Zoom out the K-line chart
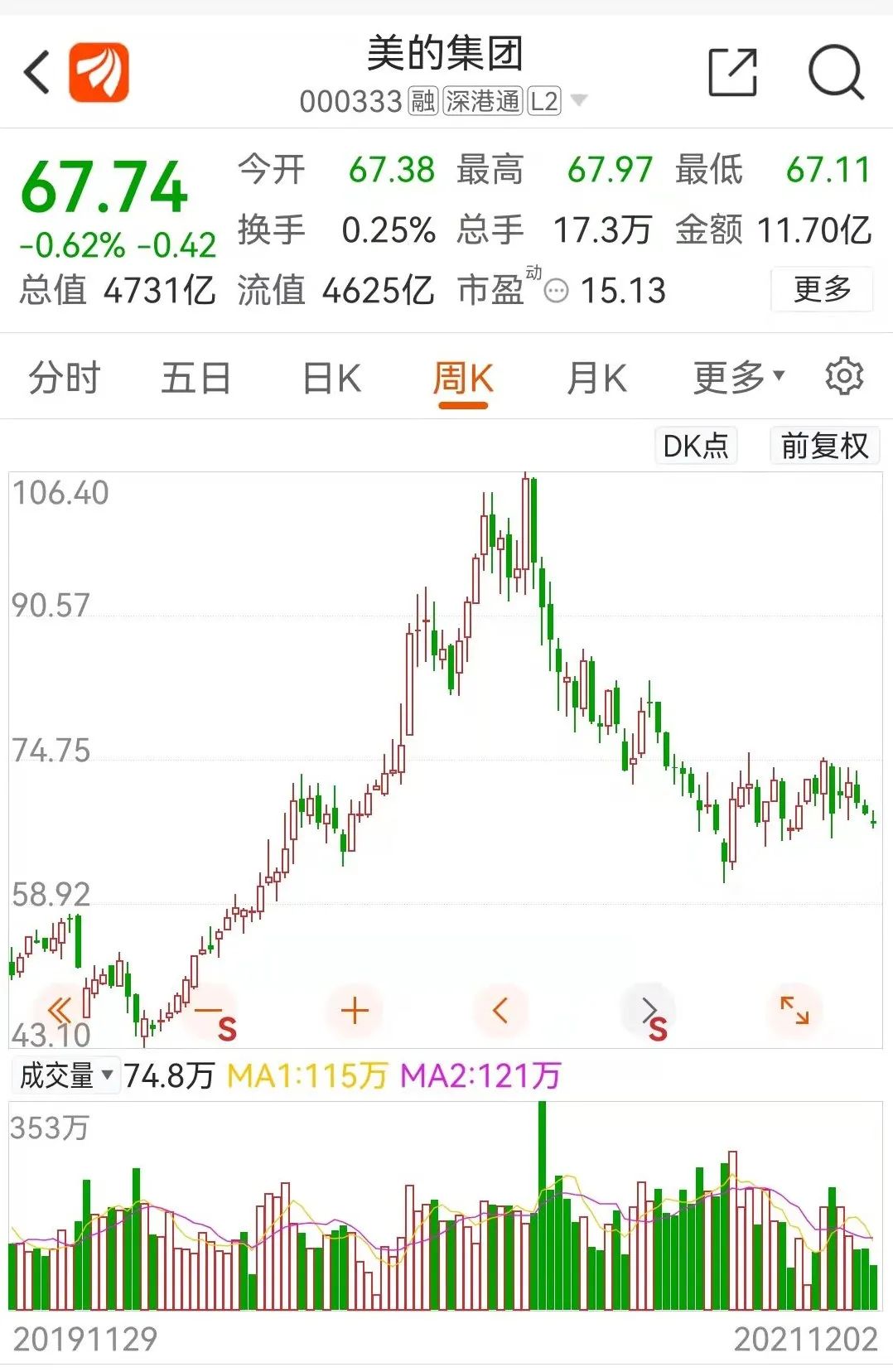The height and width of the screenshot is (1372, 893). [x=209, y=1011]
